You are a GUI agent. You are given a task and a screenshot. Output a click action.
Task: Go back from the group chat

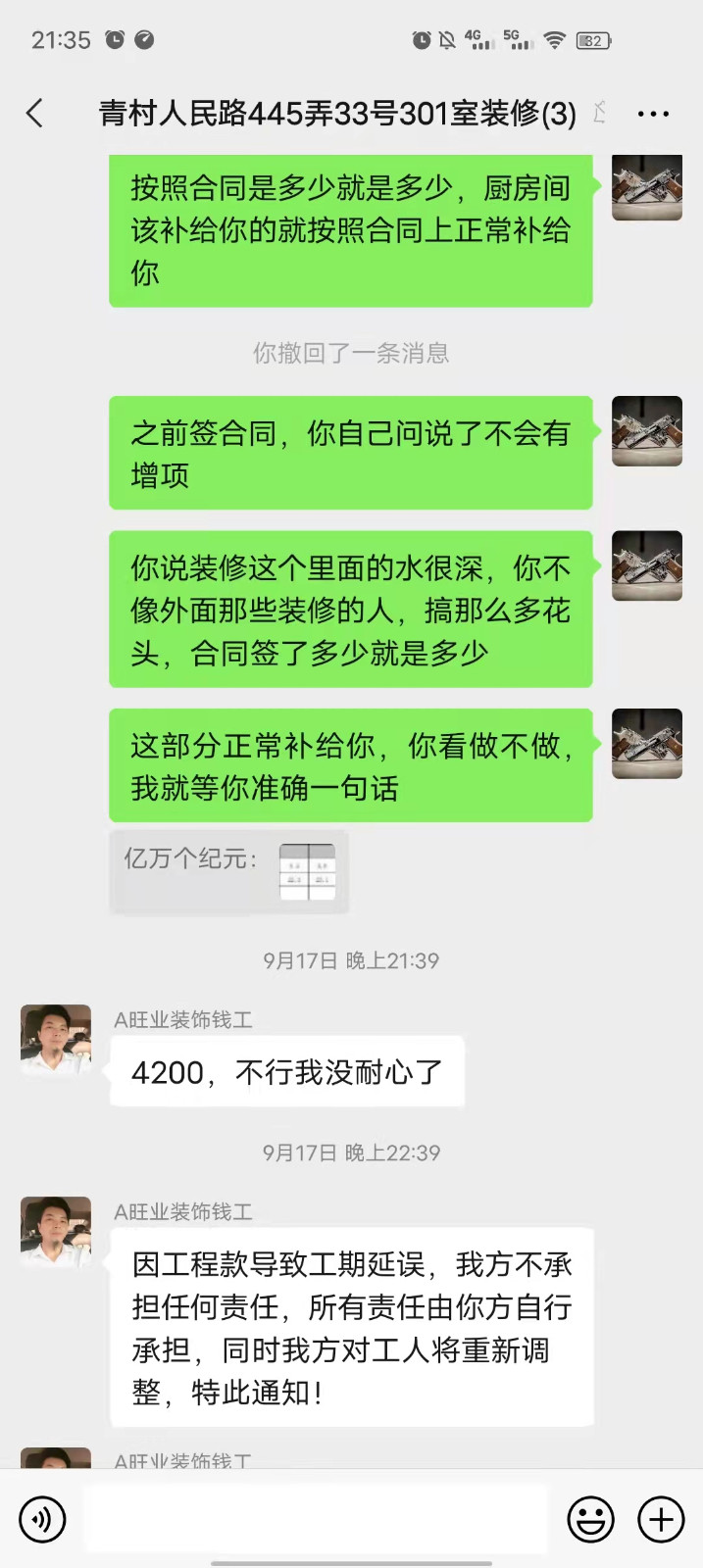point(35,114)
